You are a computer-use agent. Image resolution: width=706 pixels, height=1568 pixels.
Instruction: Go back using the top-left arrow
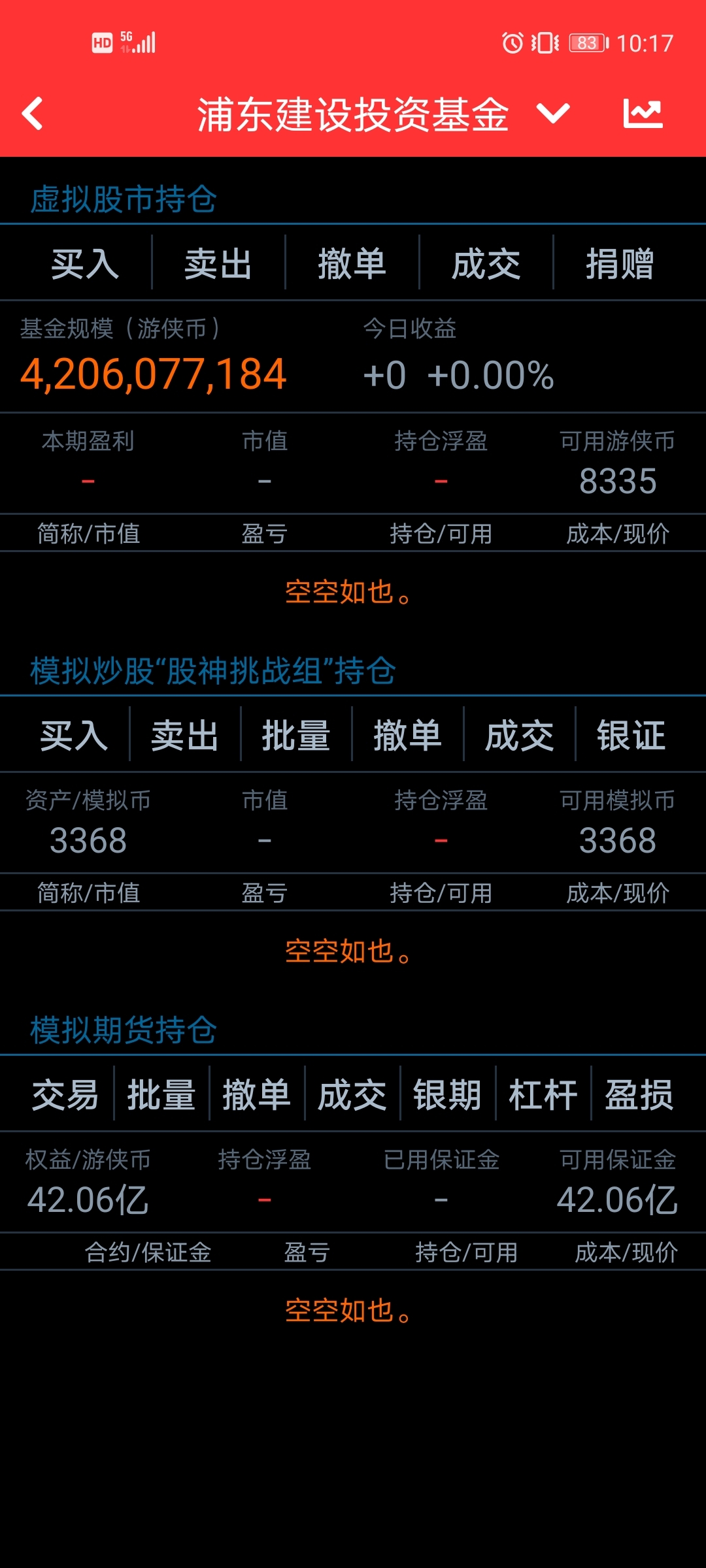pyautogui.click(x=33, y=114)
